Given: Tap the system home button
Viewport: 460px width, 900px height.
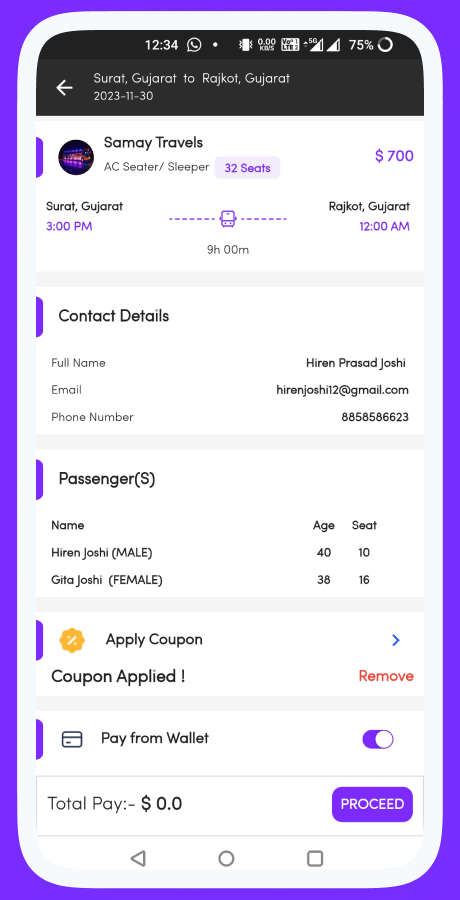Looking at the screenshot, I should pyautogui.click(x=226, y=859).
